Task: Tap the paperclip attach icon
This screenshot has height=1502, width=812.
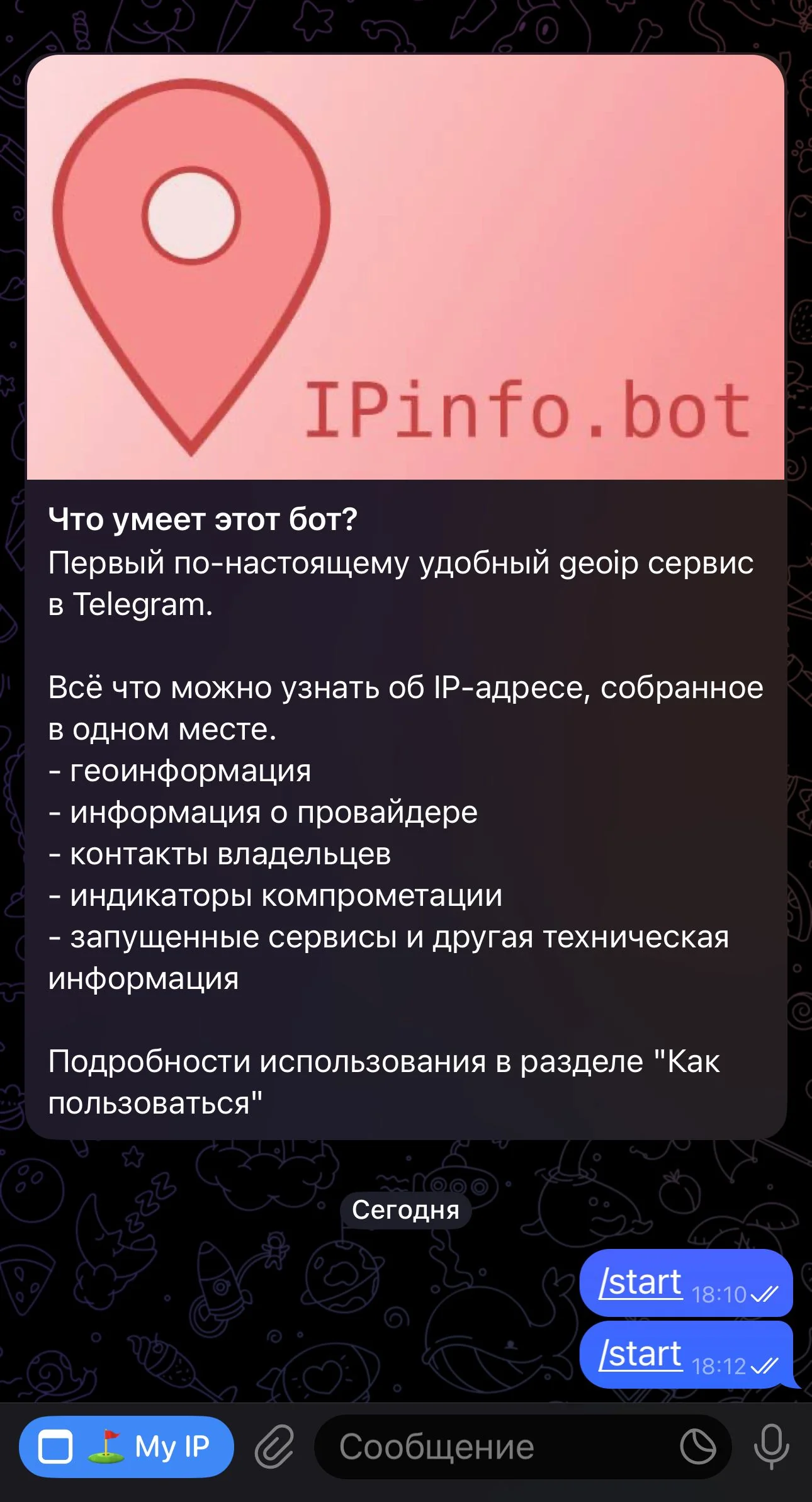Action: pyautogui.click(x=274, y=1447)
